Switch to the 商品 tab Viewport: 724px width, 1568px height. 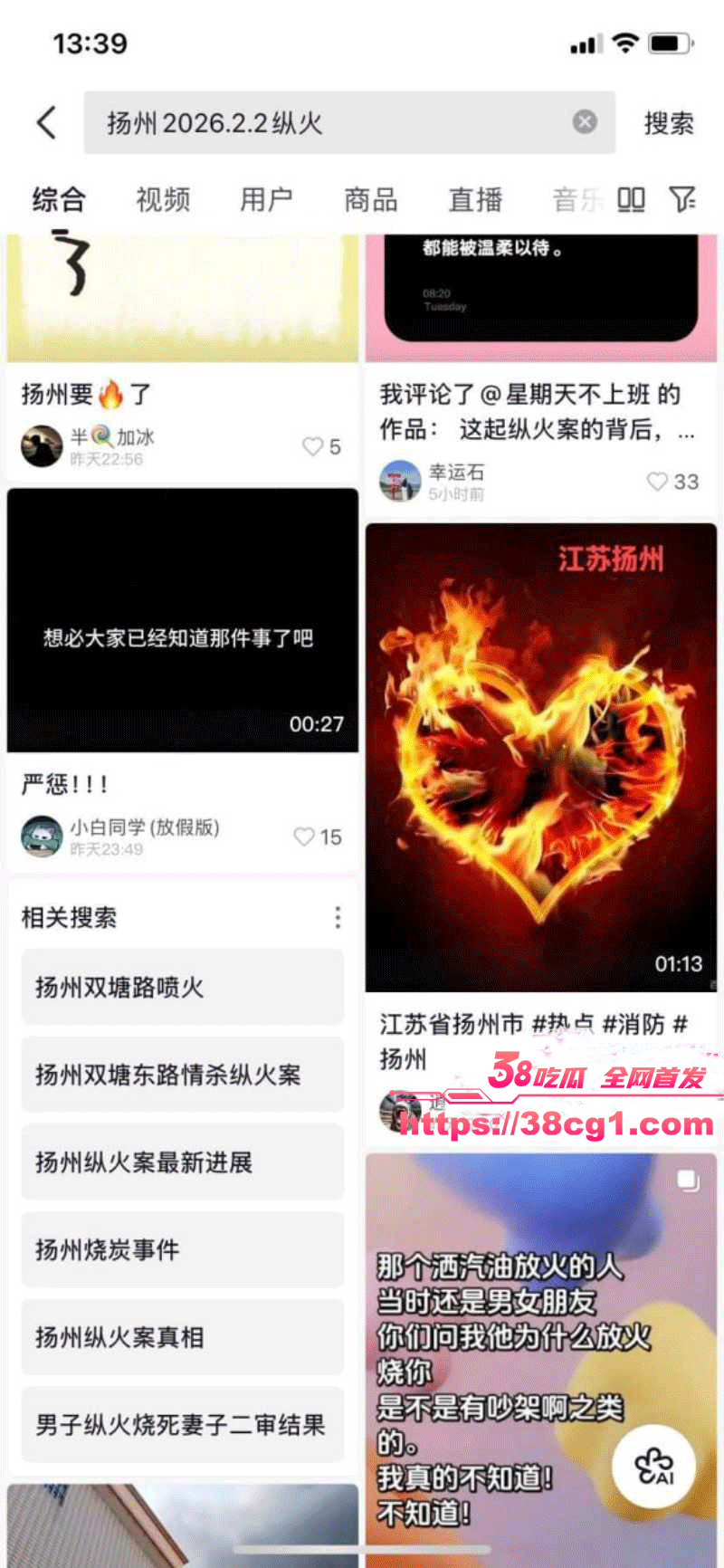[x=370, y=199]
